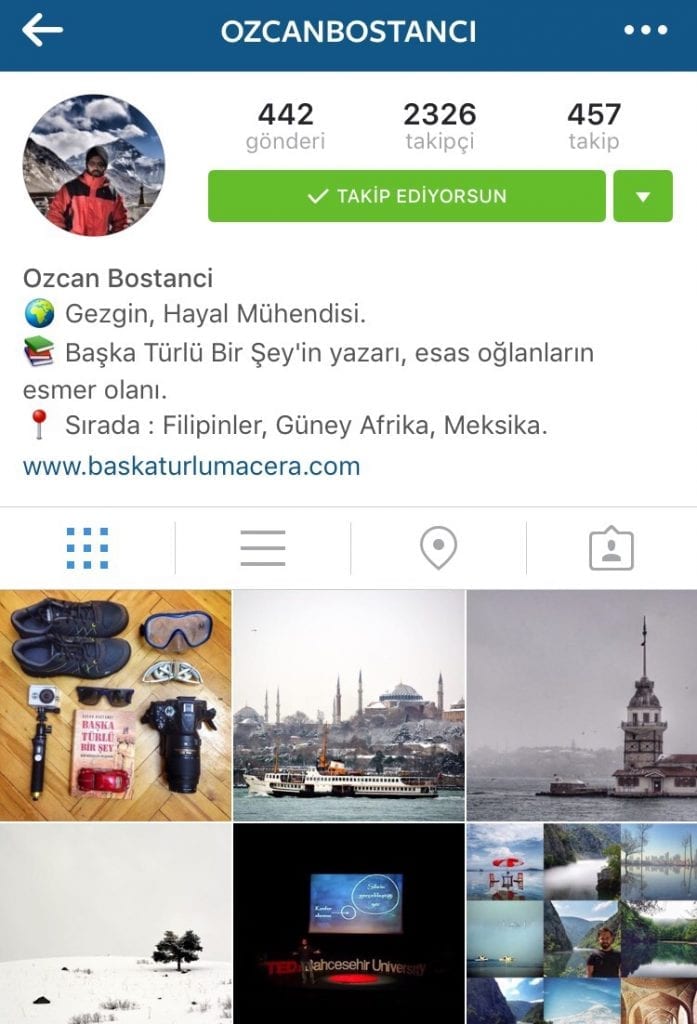Open the post with shoes and camera gear

point(115,705)
